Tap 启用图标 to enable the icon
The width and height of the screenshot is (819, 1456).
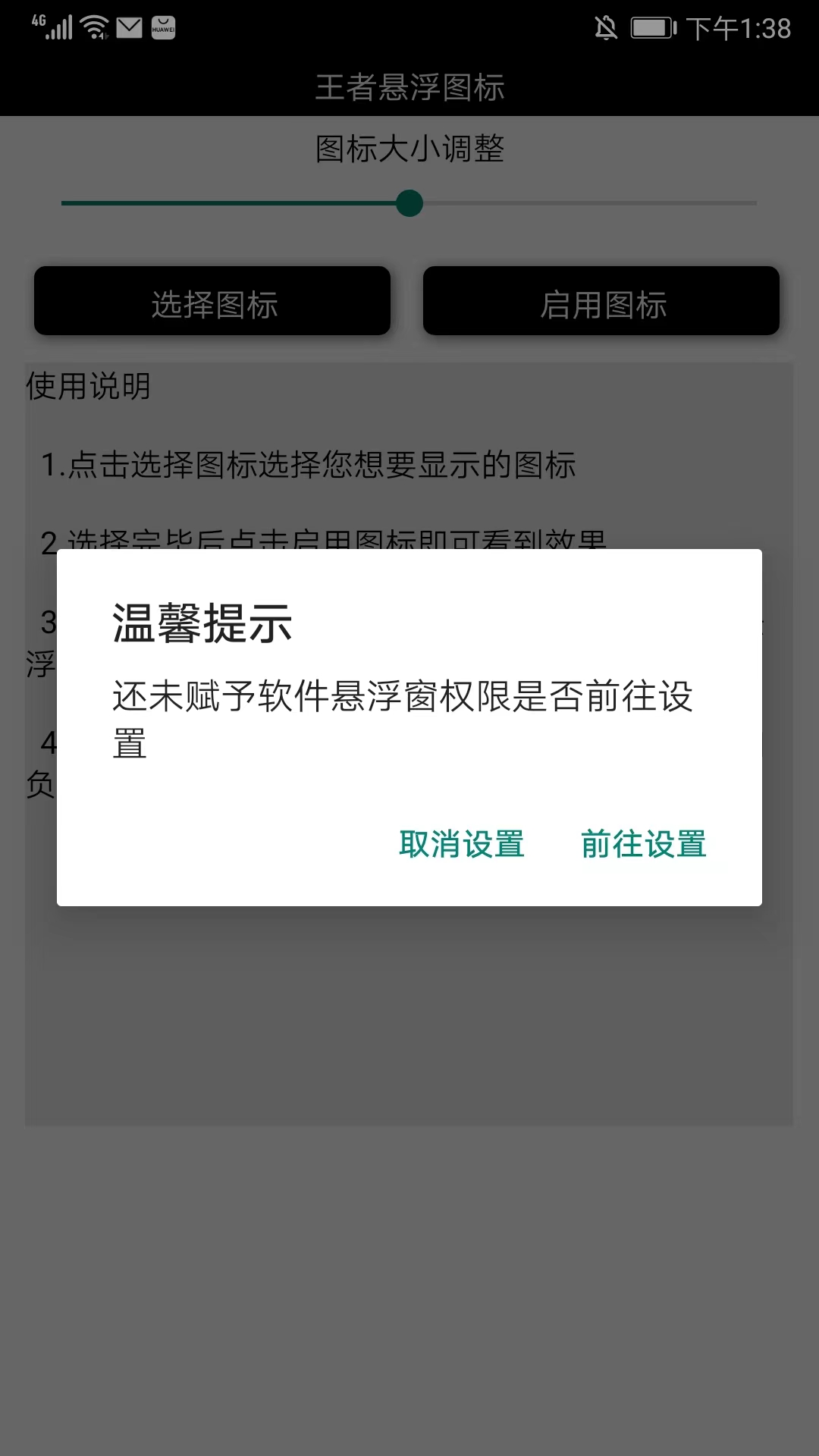point(601,301)
